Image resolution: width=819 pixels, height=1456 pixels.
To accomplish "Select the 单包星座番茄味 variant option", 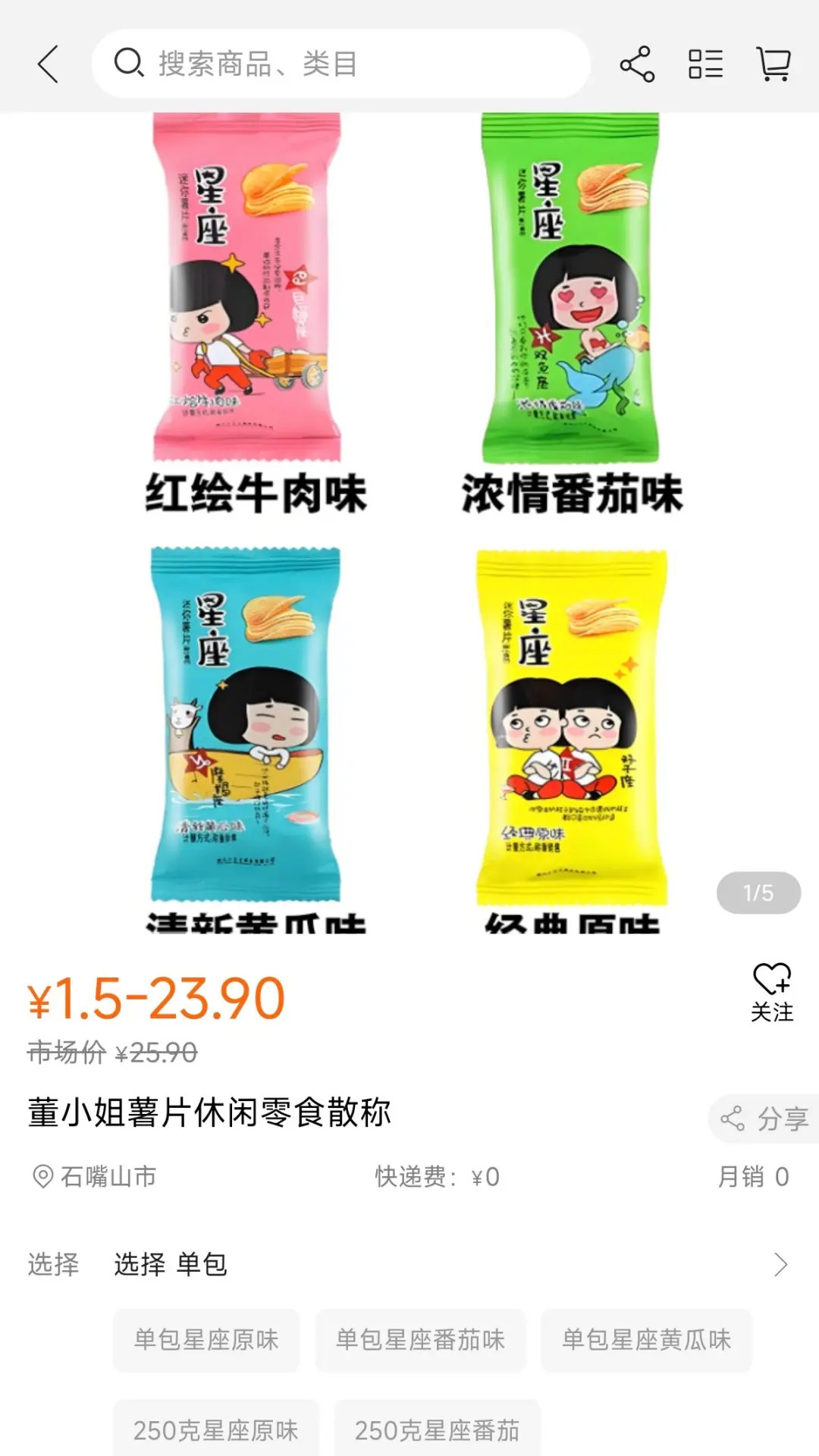I will pyautogui.click(x=419, y=1340).
